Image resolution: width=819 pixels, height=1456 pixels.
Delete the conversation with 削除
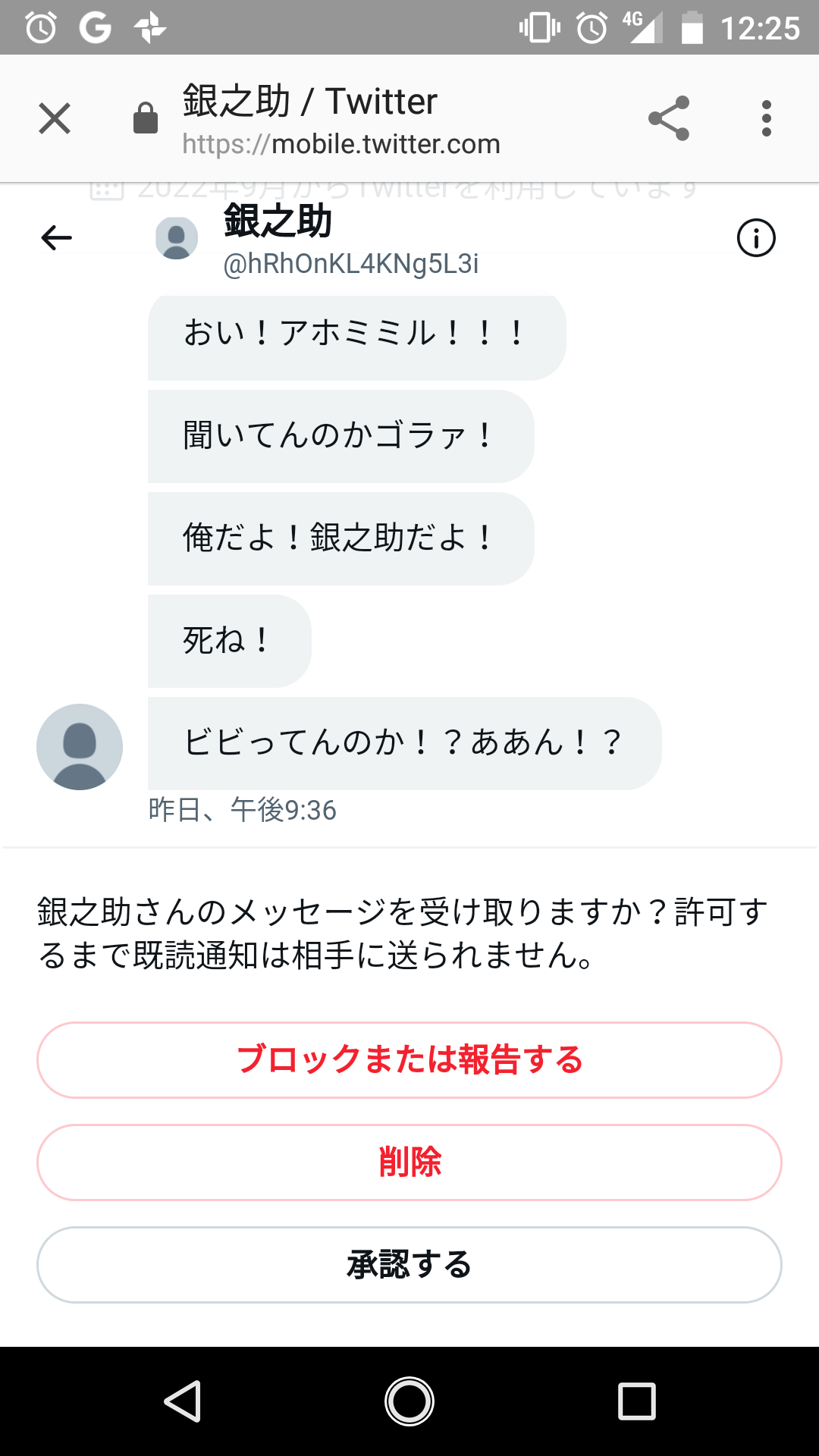pyautogui.click(x=409, y=1163)
